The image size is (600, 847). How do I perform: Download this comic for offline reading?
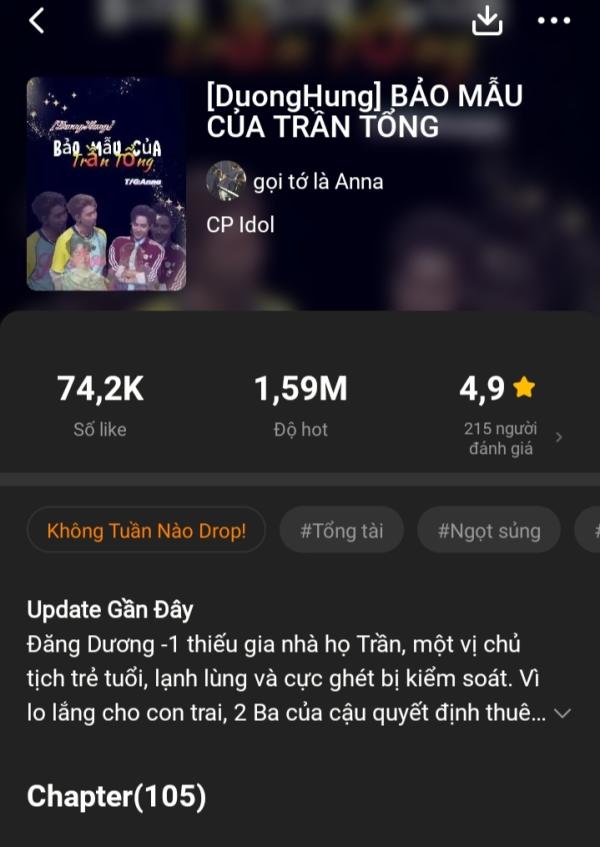click(x=487, y=20)
